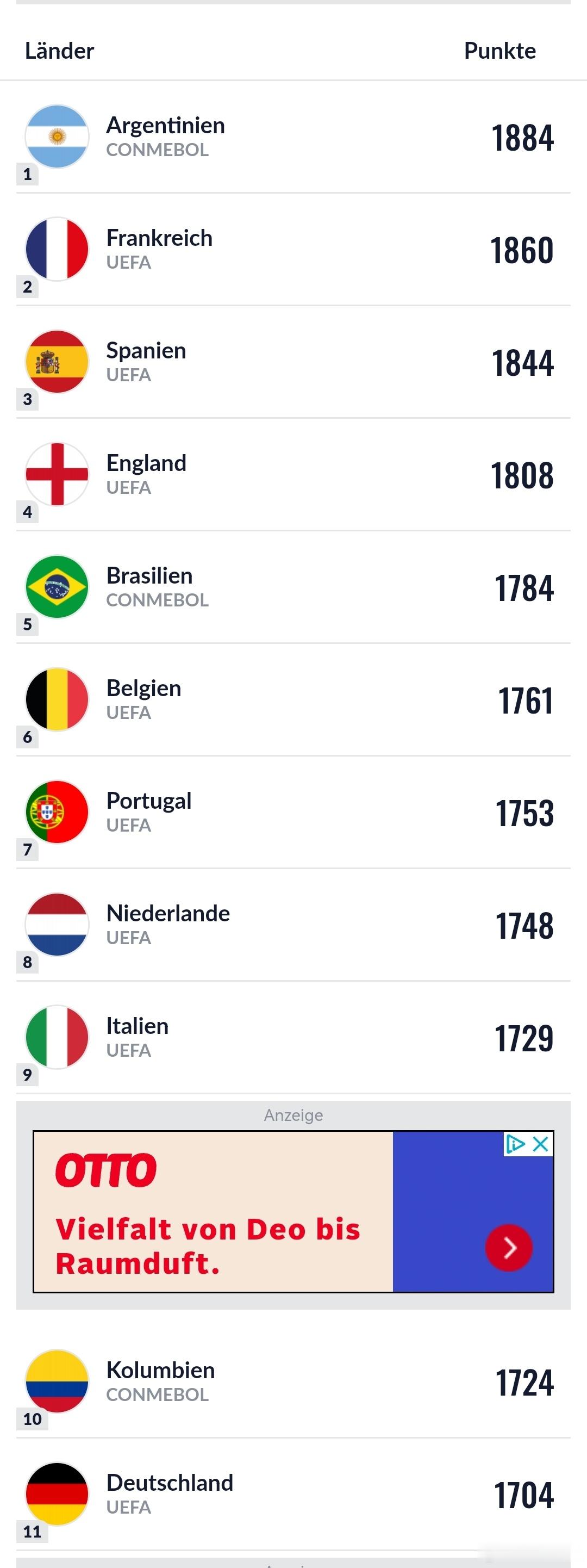
Task: Click the Portugal flag icon
Action: coord(57,811)
